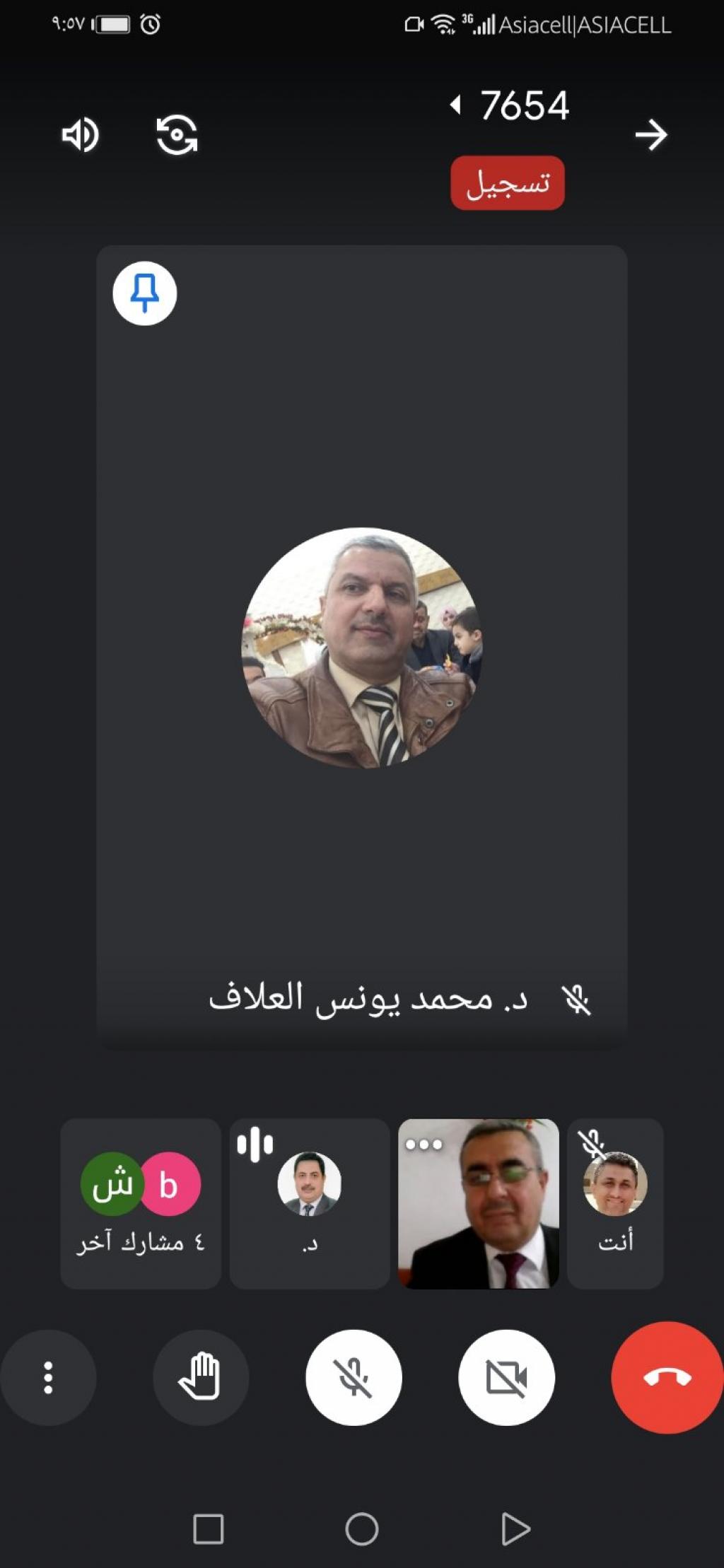Open the video participant tile with three dots
Viewport: 724px width, 1568px height.
[x=479, y=1203]
